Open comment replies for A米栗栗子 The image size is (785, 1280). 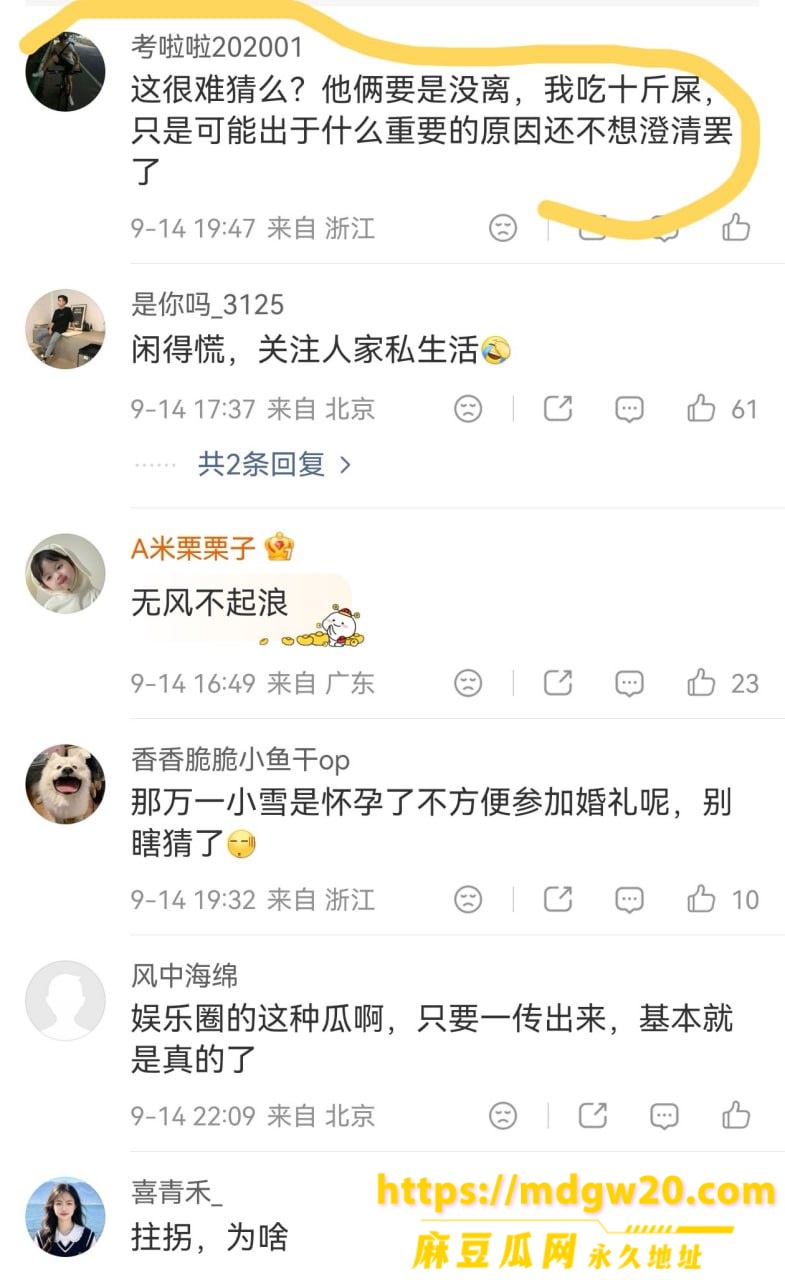tap(629, 683)
